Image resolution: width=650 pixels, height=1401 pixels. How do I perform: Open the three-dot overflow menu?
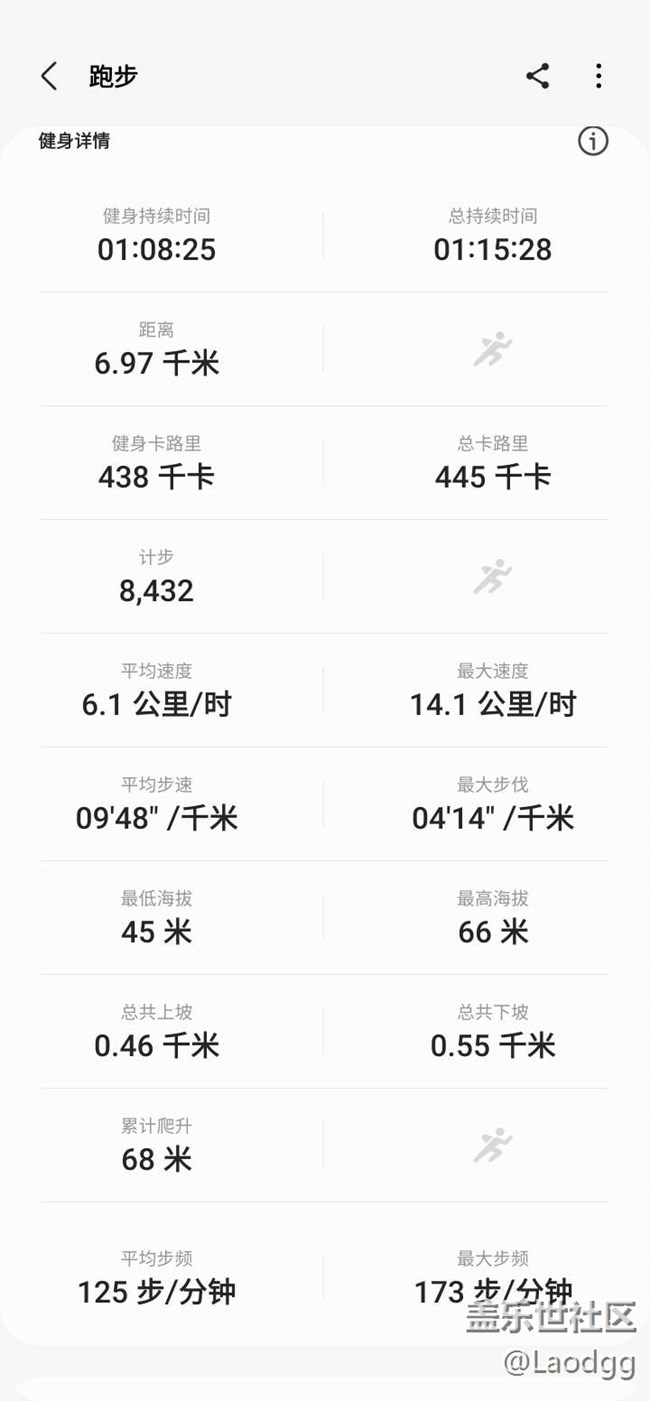598,76
